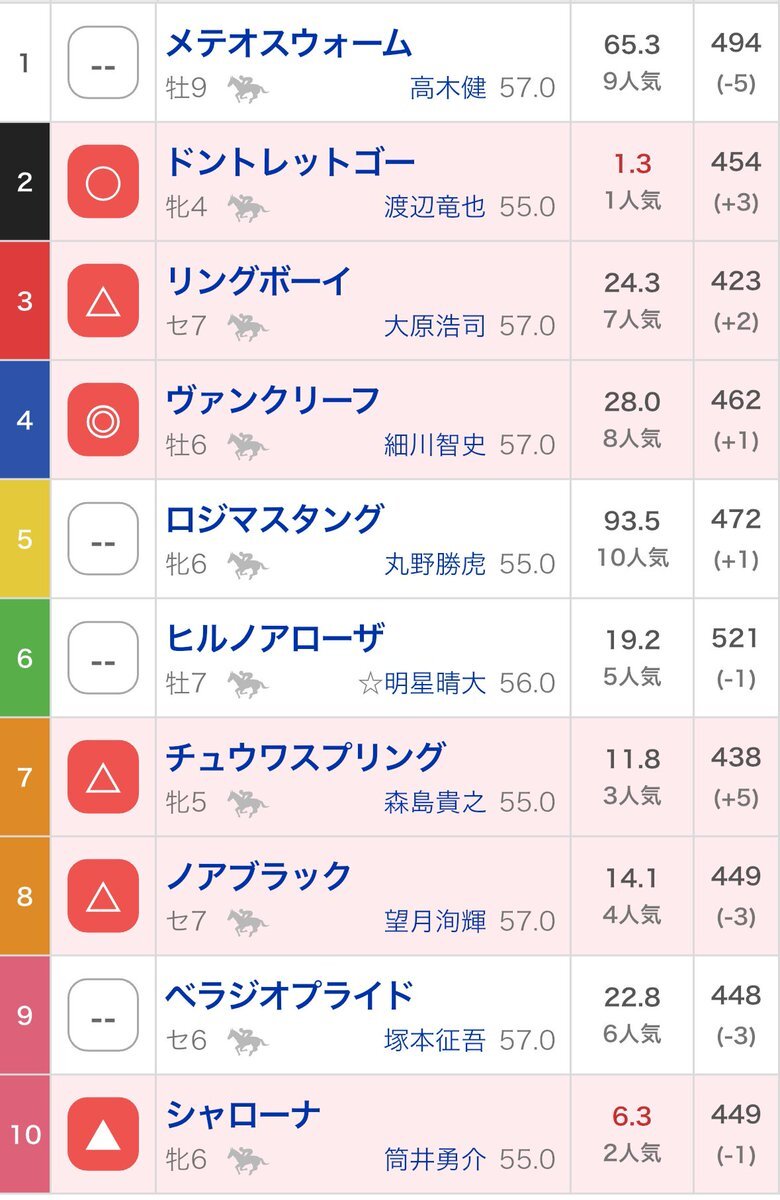This screenshot has width=780, height=1200.
Task: View the ベラジオプライド horse profile
Action: click(289, 996)
